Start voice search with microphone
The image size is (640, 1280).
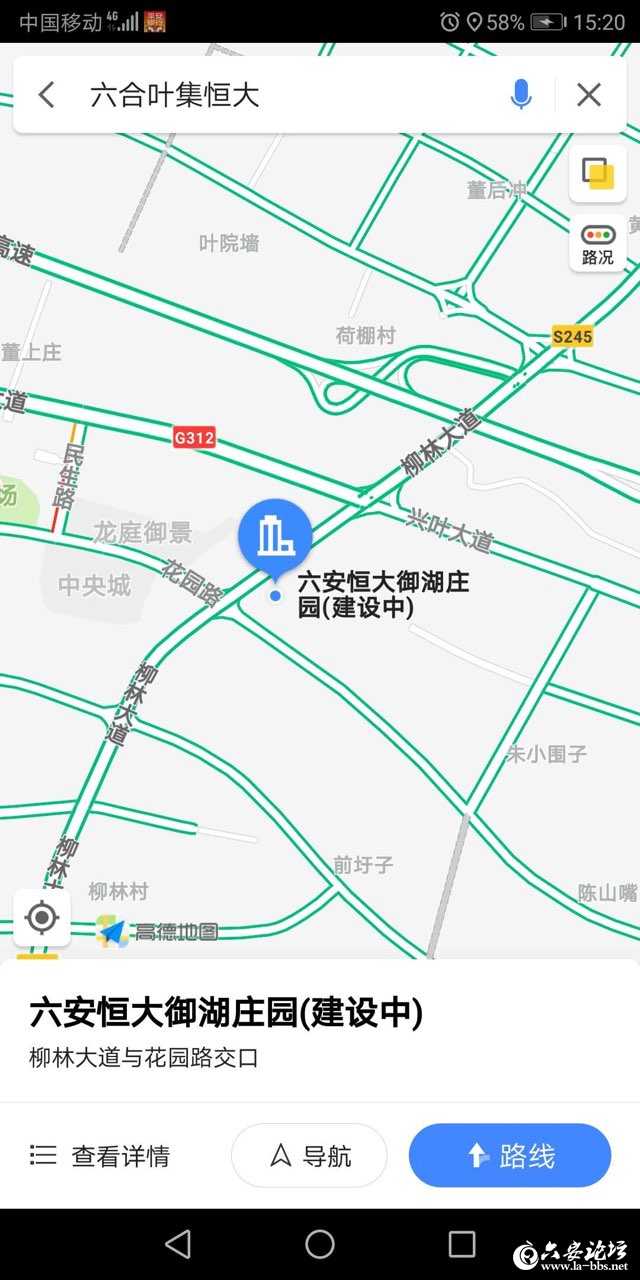pos(520,95)
